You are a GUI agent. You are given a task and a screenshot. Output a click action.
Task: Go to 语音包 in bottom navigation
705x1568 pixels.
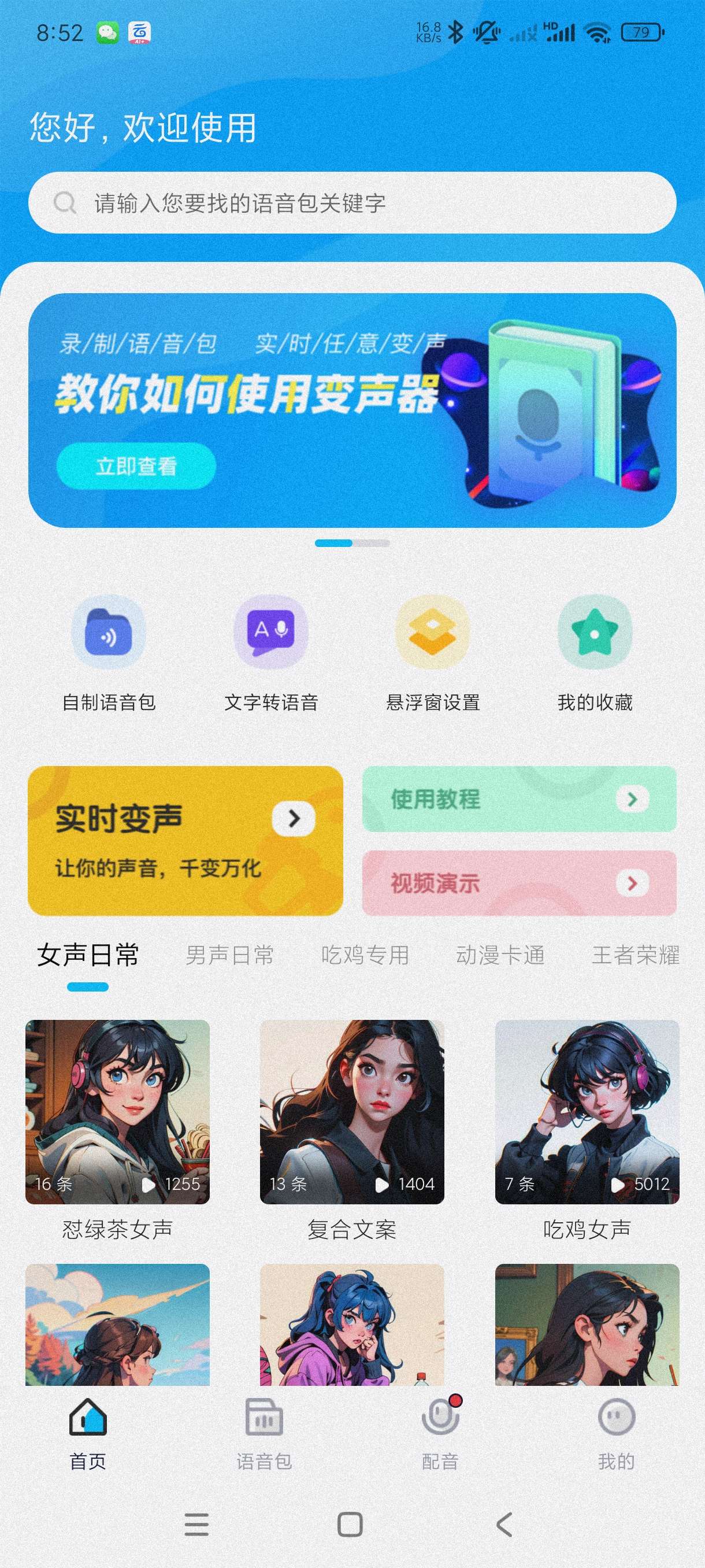pyautogui.click(x=264, y=1434)
